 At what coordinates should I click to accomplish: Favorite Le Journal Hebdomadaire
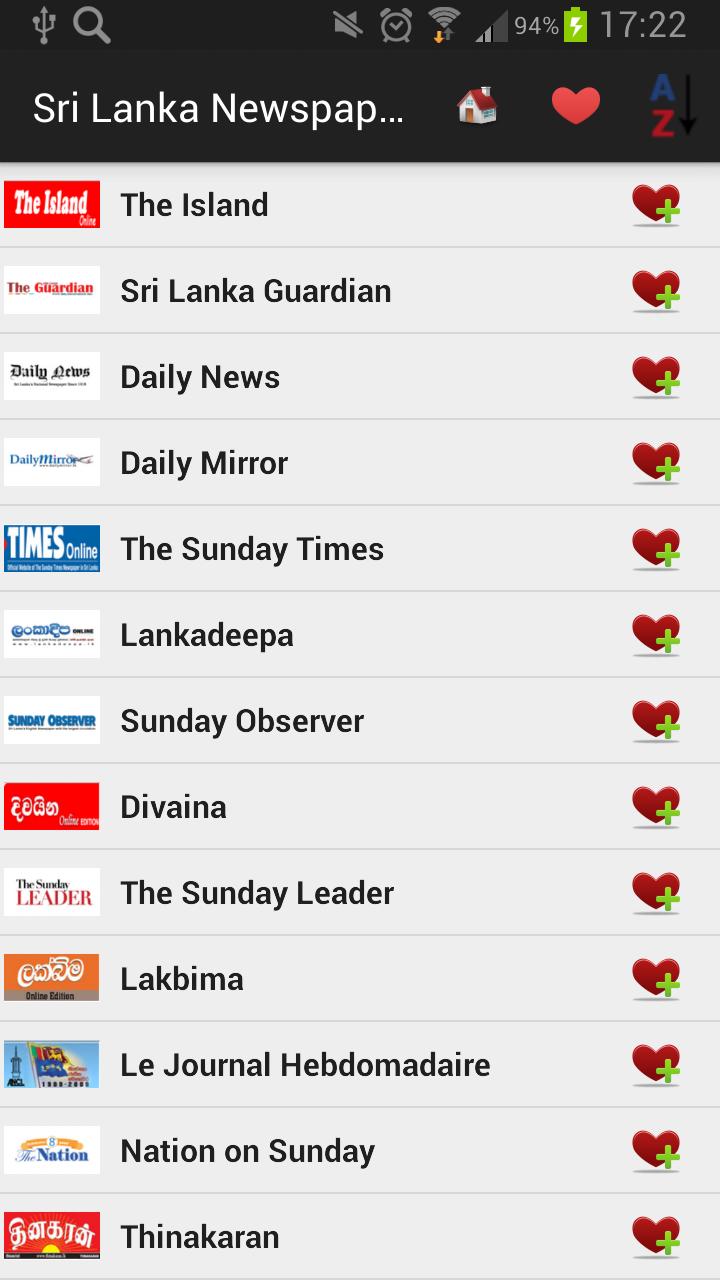(x=657, y=1064)
